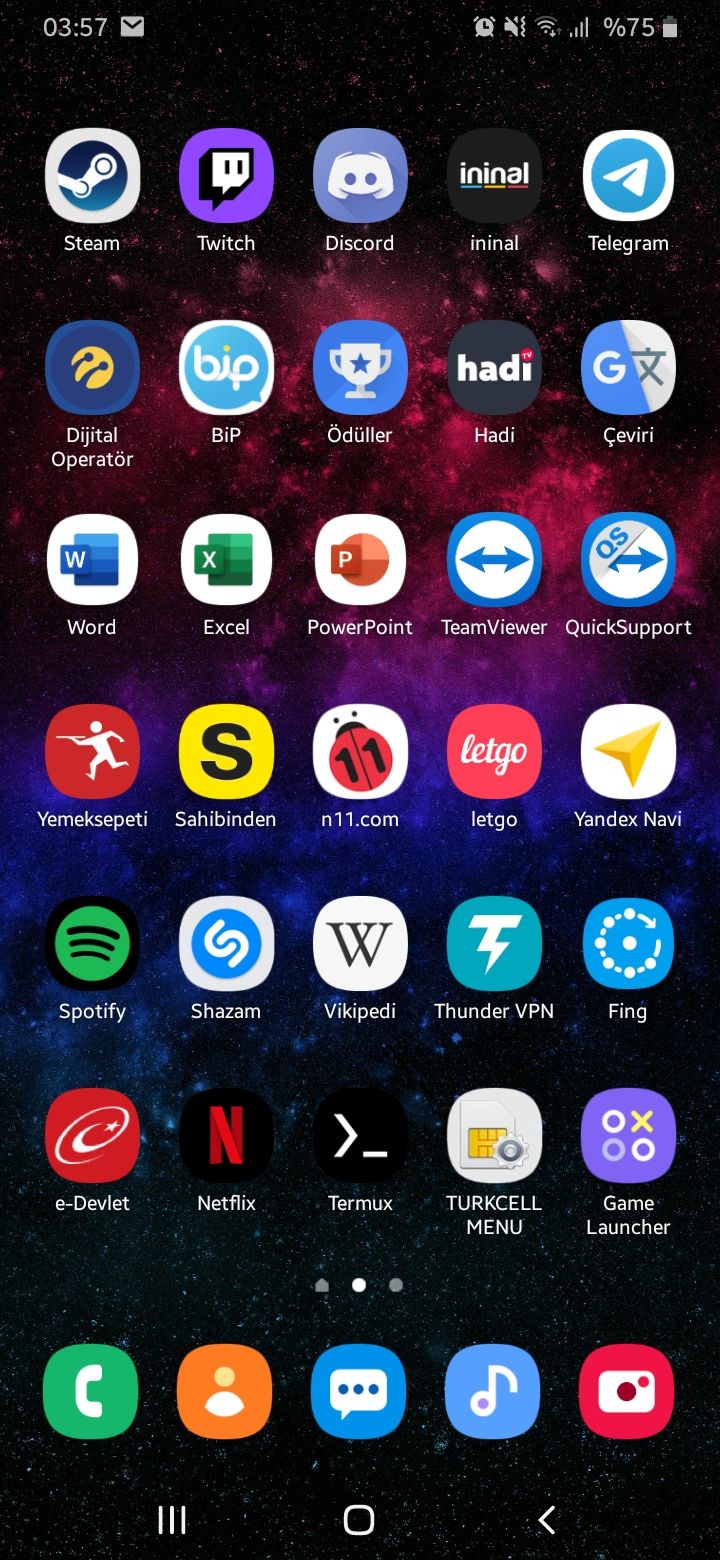Open the Netflix app

point(226,1136)
